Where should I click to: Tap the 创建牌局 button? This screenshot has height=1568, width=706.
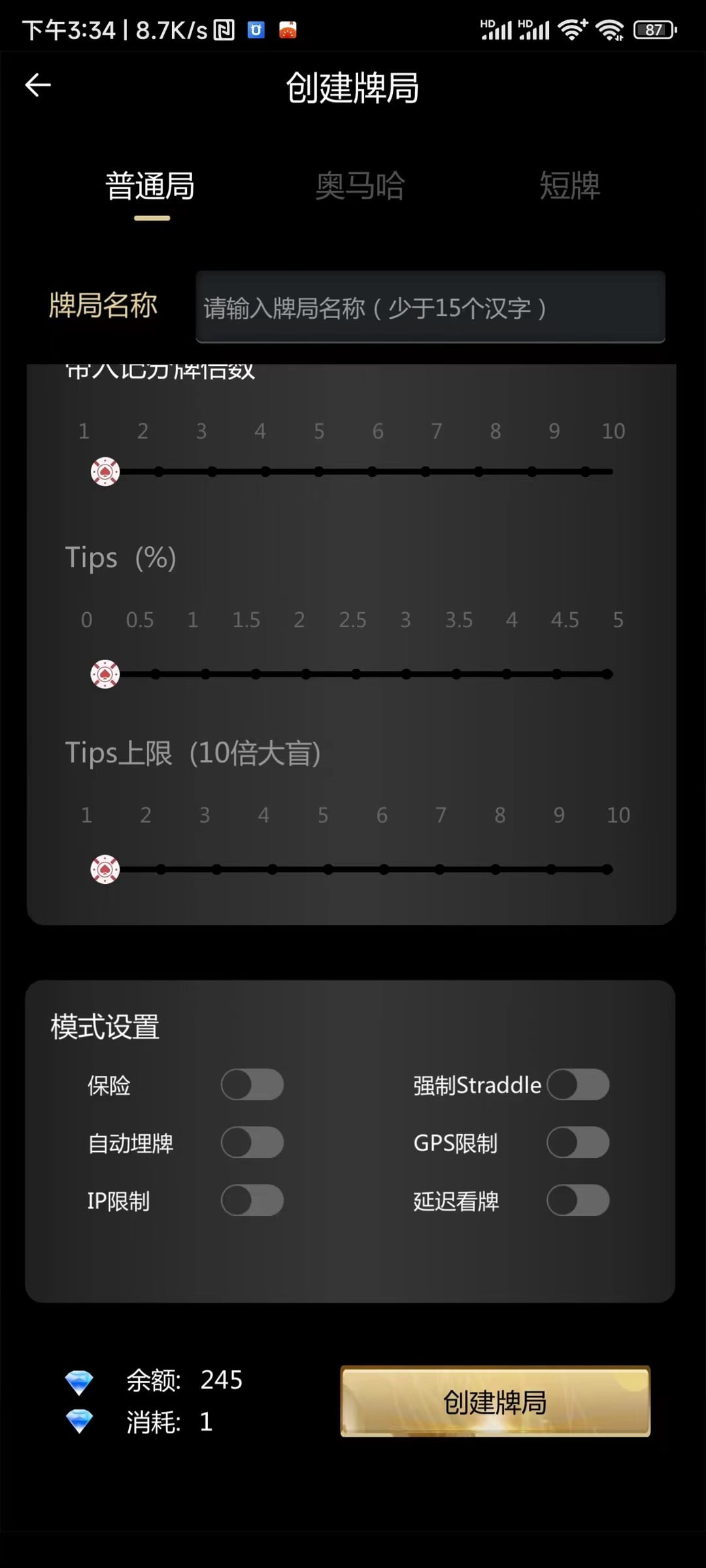[x=495, y=1401]
